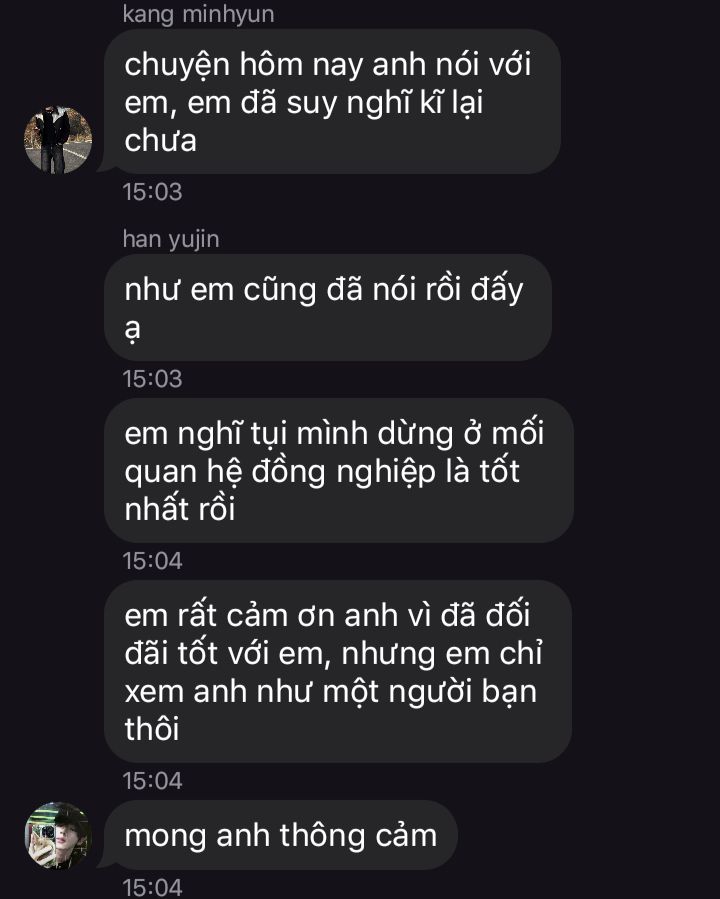Open han yujin's profile avatar

(x=58, y=835)
